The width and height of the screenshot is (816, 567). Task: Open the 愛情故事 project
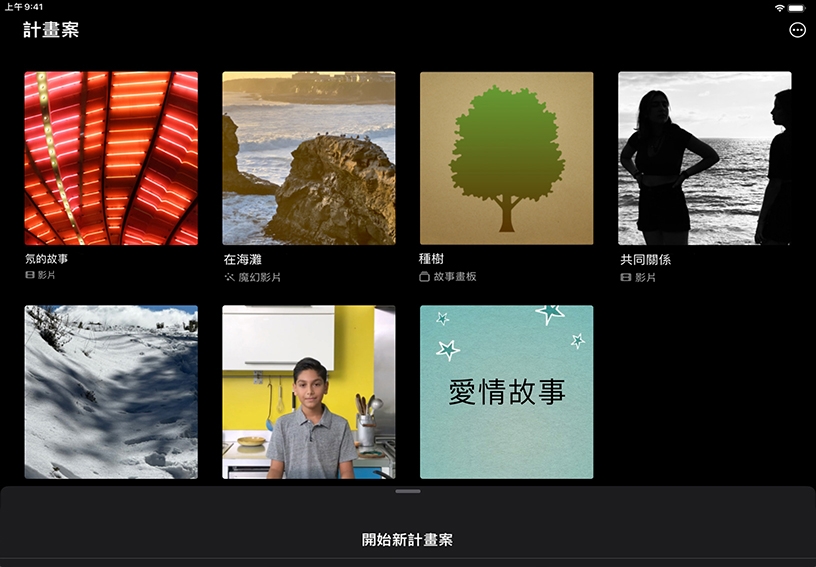pos(506,392)
